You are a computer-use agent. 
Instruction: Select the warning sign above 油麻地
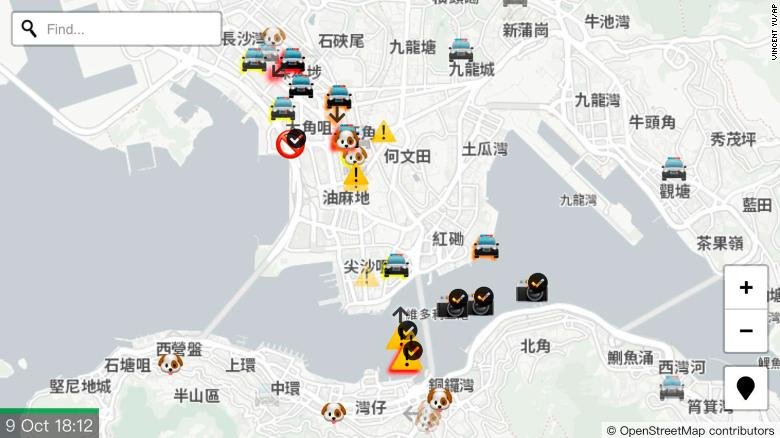(x=356, y=178)
